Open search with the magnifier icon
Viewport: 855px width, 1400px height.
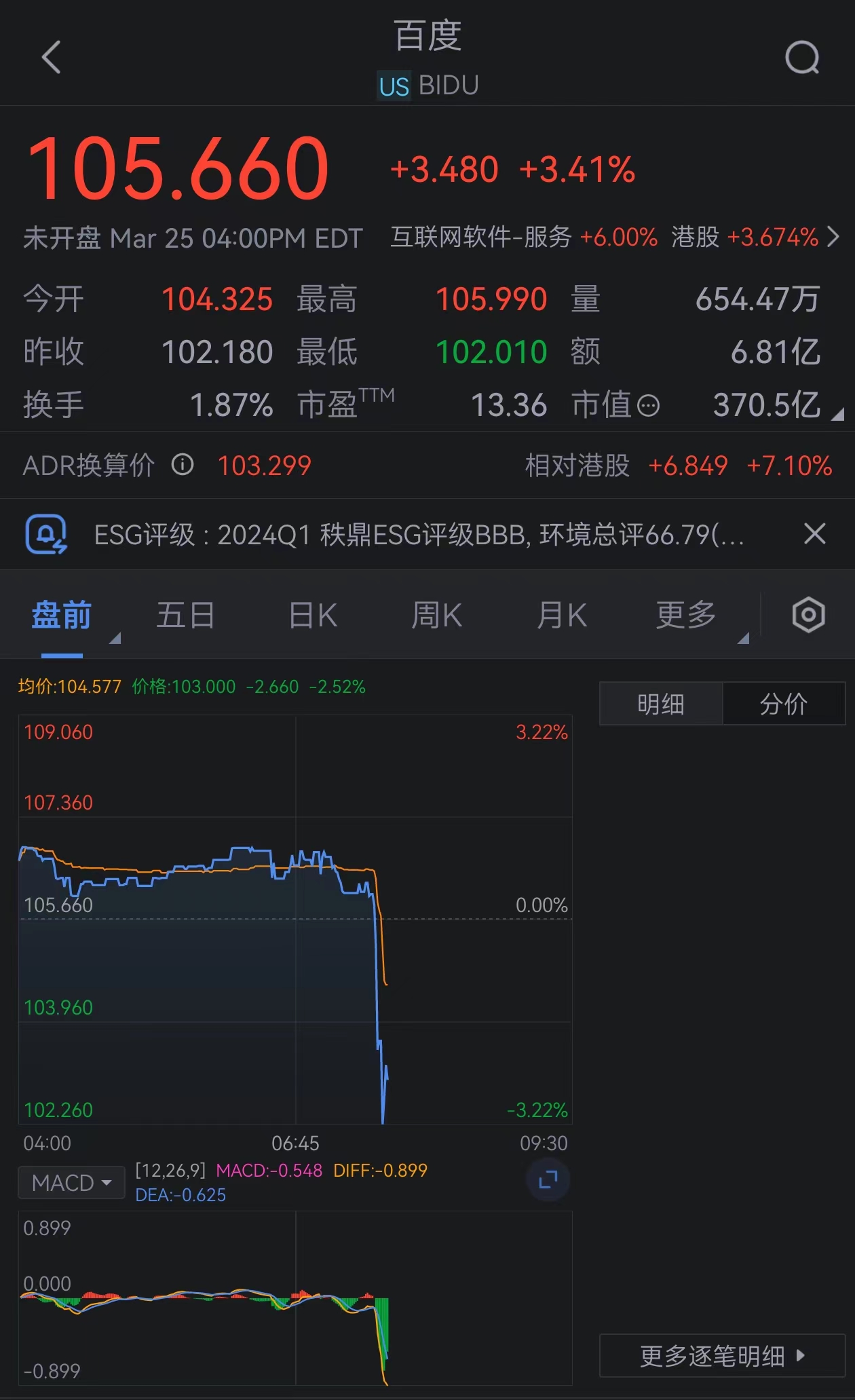pos(803,56)
